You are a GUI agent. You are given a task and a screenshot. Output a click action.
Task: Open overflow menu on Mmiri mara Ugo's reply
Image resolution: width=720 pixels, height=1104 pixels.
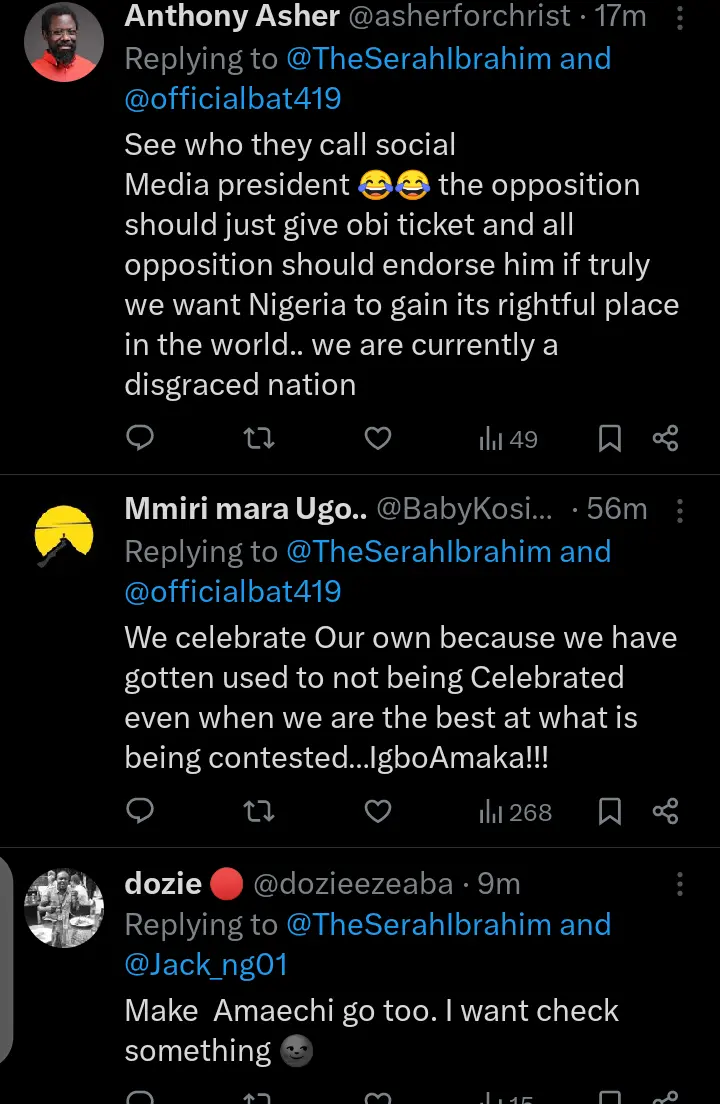pyautogui.click(x=680, y=511)
